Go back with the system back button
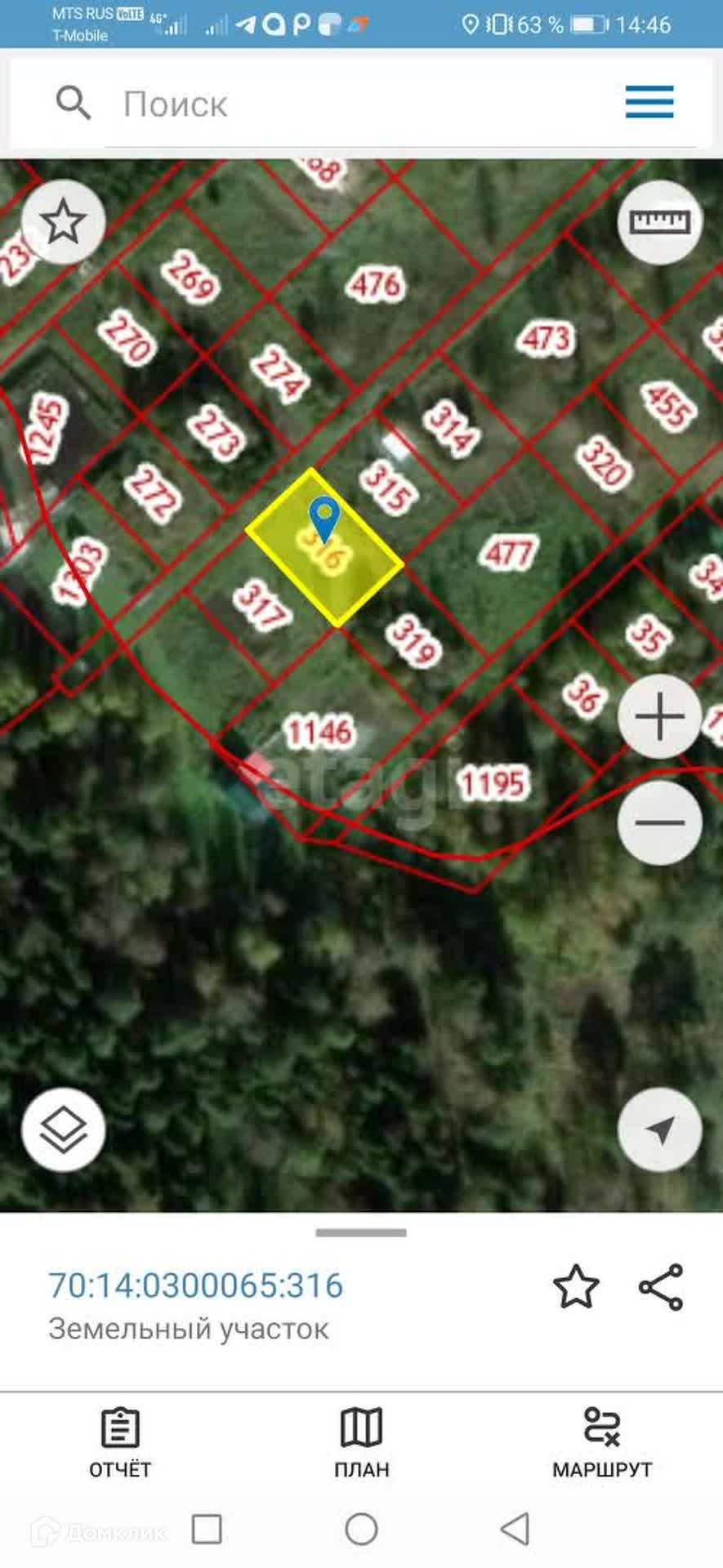The image size is (723, 1568). 515,1529
